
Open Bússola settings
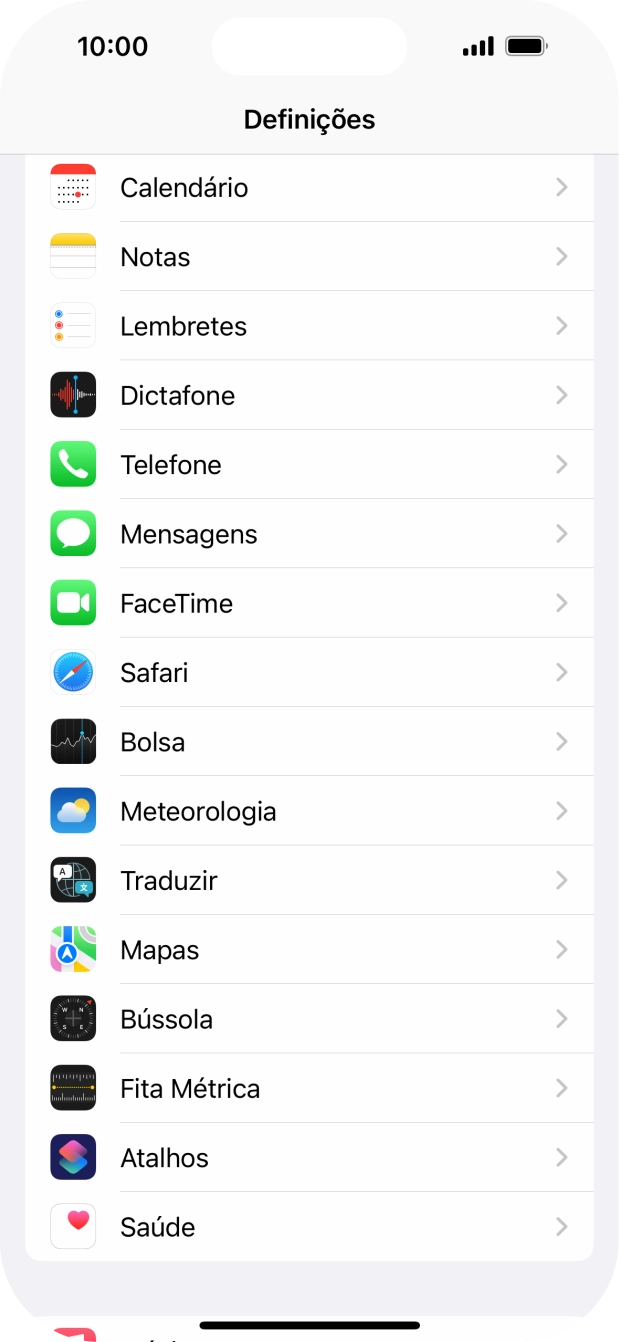[x=309, y=1019]
